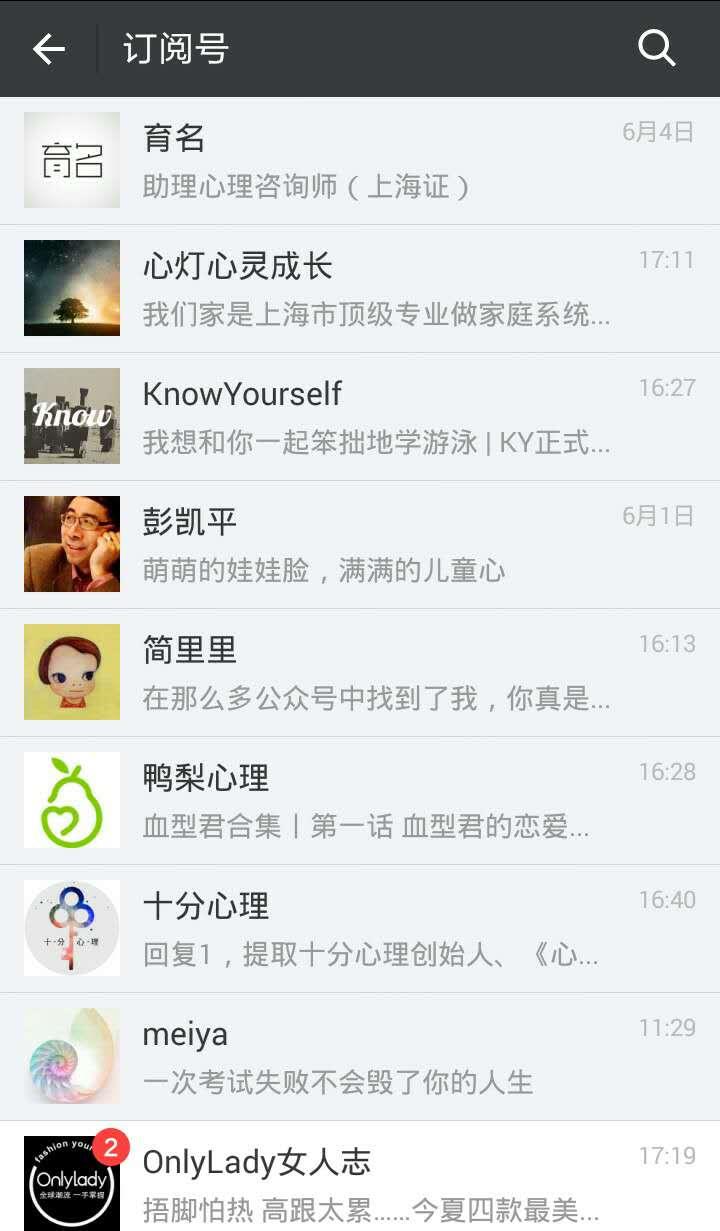Click 简里里's cartoon avatar
Screen dimensions: 720x1231
tap(71, 672)
